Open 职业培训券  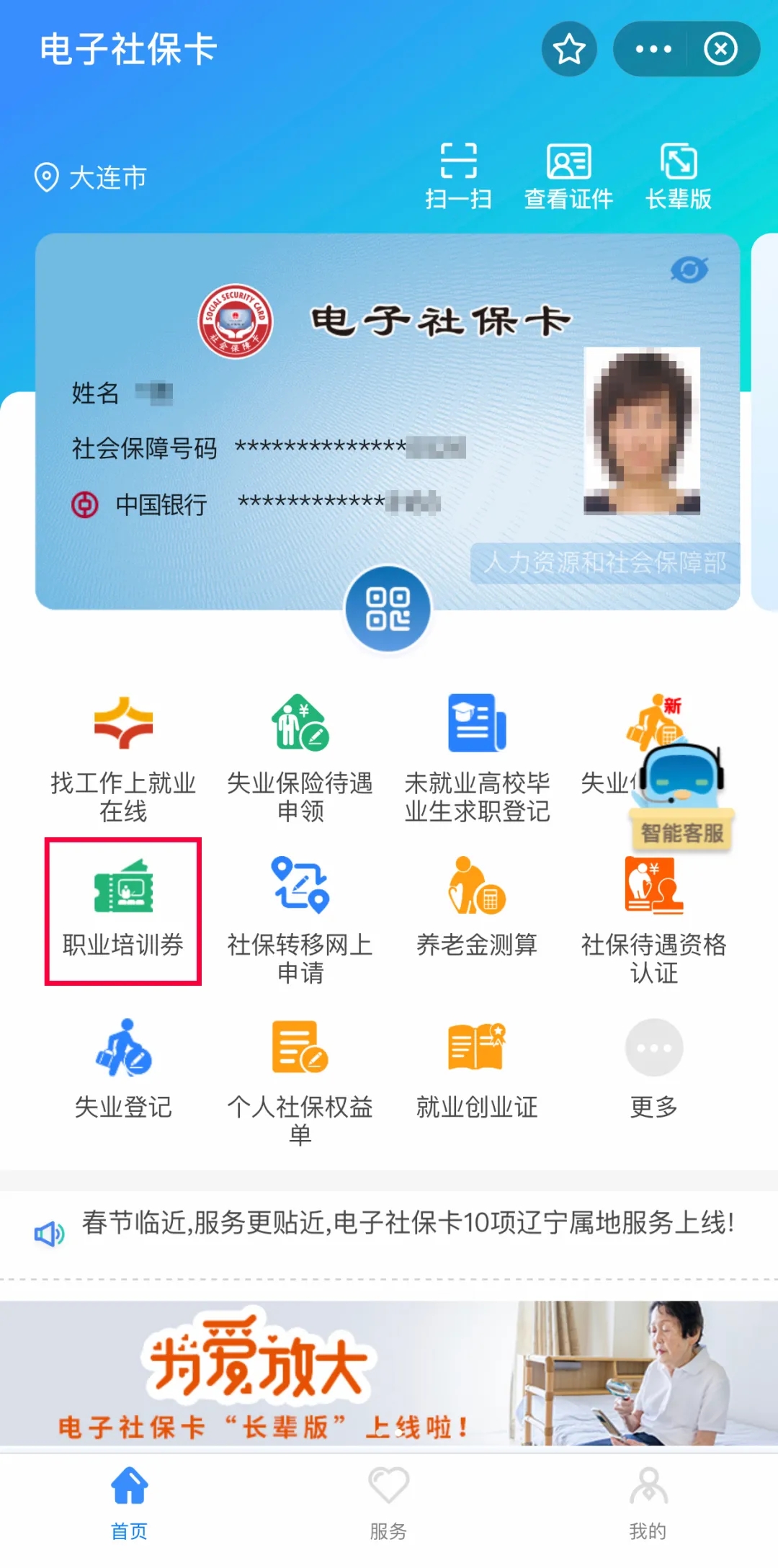pyautogui.click(x=123, y=909)
